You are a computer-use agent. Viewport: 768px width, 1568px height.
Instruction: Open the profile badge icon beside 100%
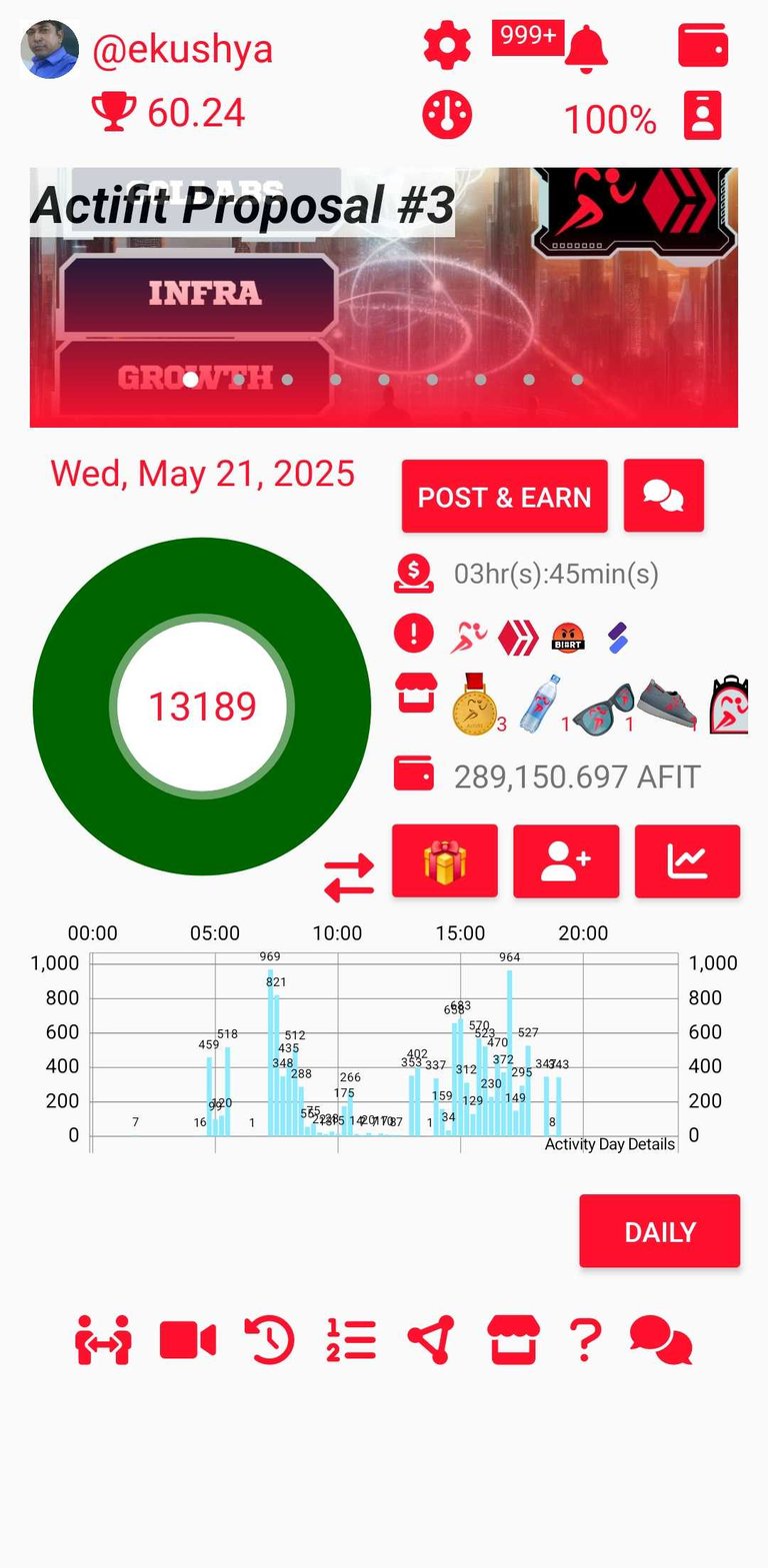(703, 116)
